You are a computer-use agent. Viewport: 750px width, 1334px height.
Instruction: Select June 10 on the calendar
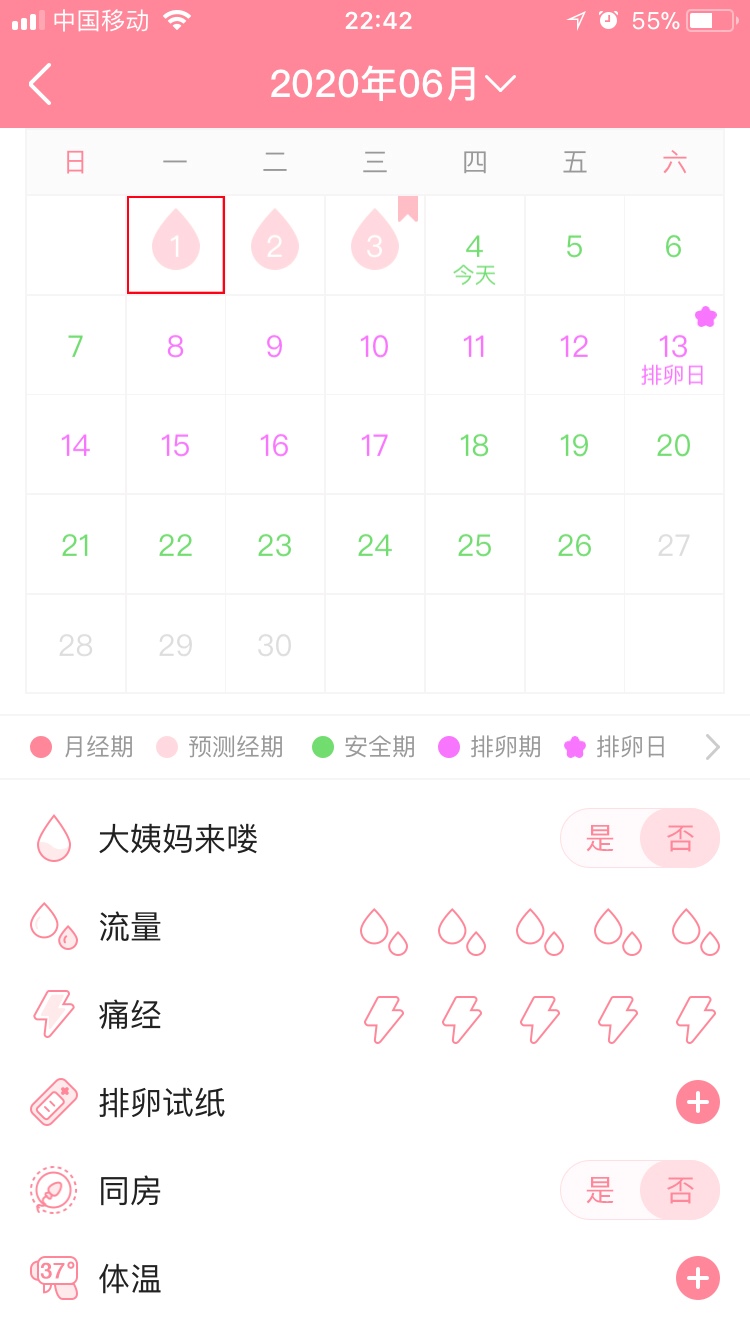tap(374, 347)
